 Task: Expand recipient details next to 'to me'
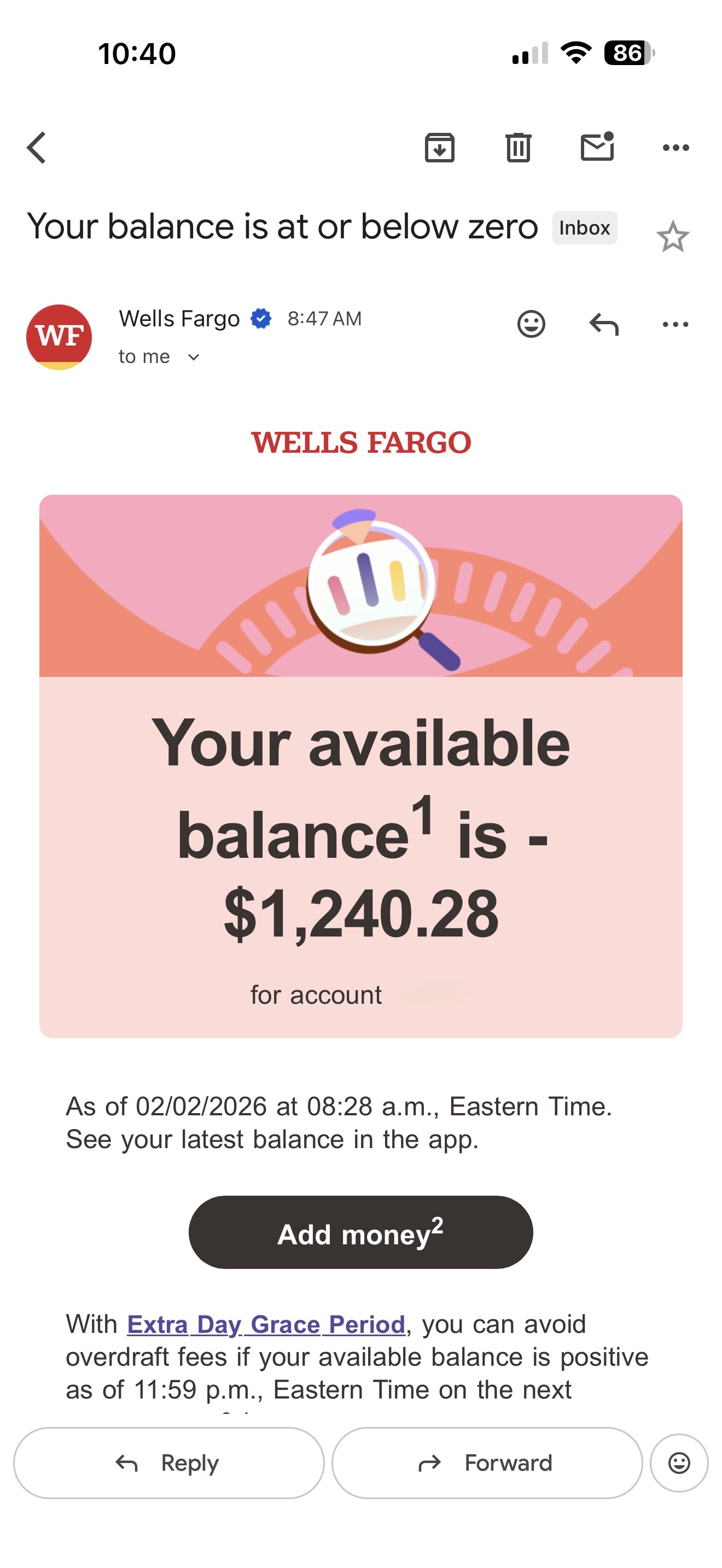(x=194, y=358)
